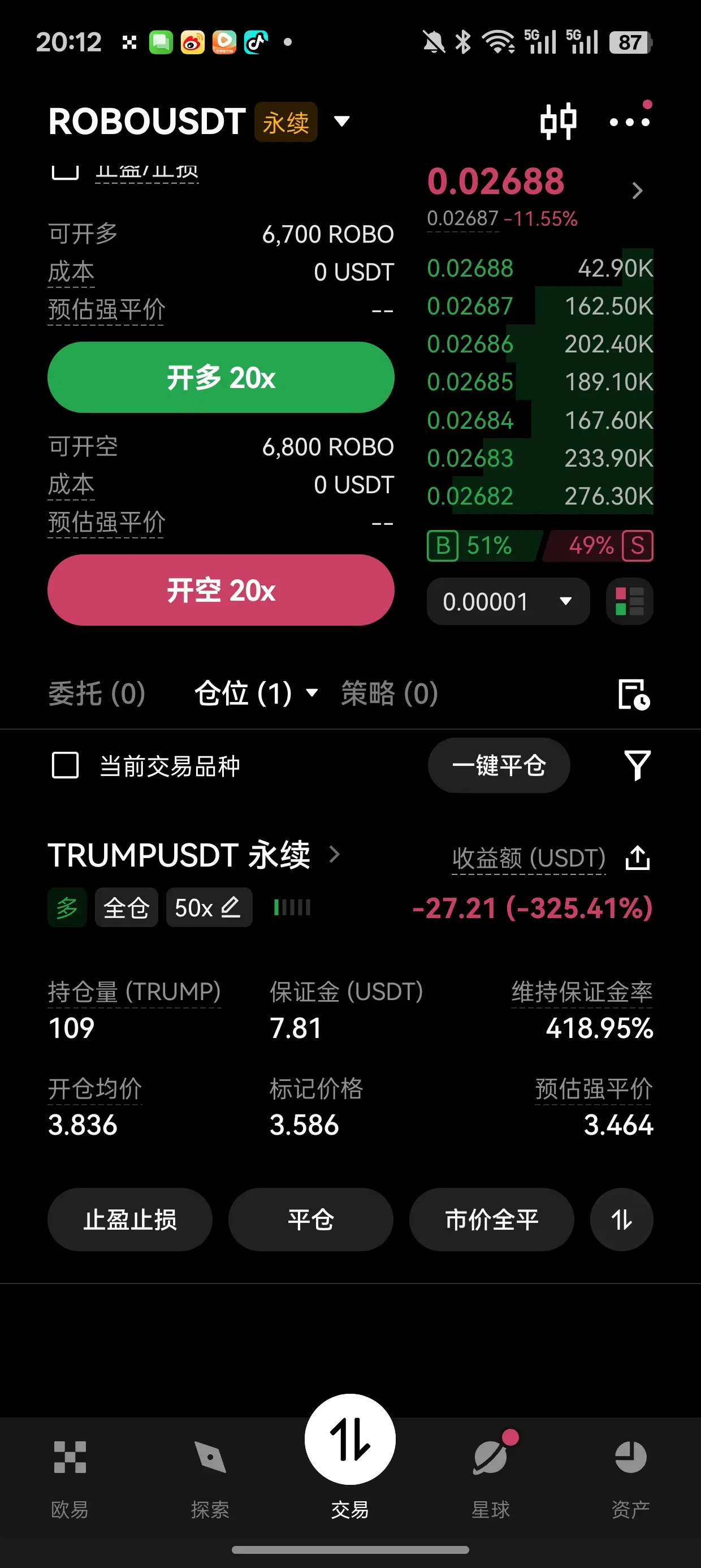Share the TRUMPUSDT position profit
This screenshot has width=701, height=1568.
638,858
